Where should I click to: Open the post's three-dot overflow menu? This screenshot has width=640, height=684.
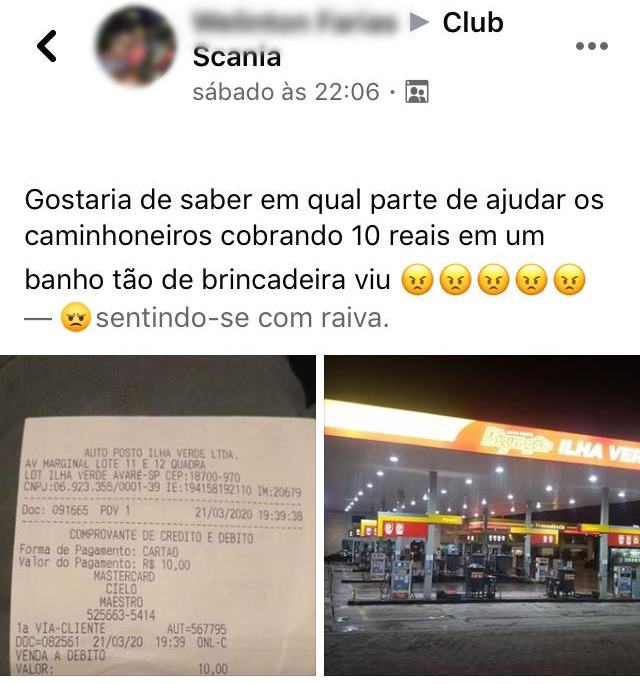[x=591, y=46]
